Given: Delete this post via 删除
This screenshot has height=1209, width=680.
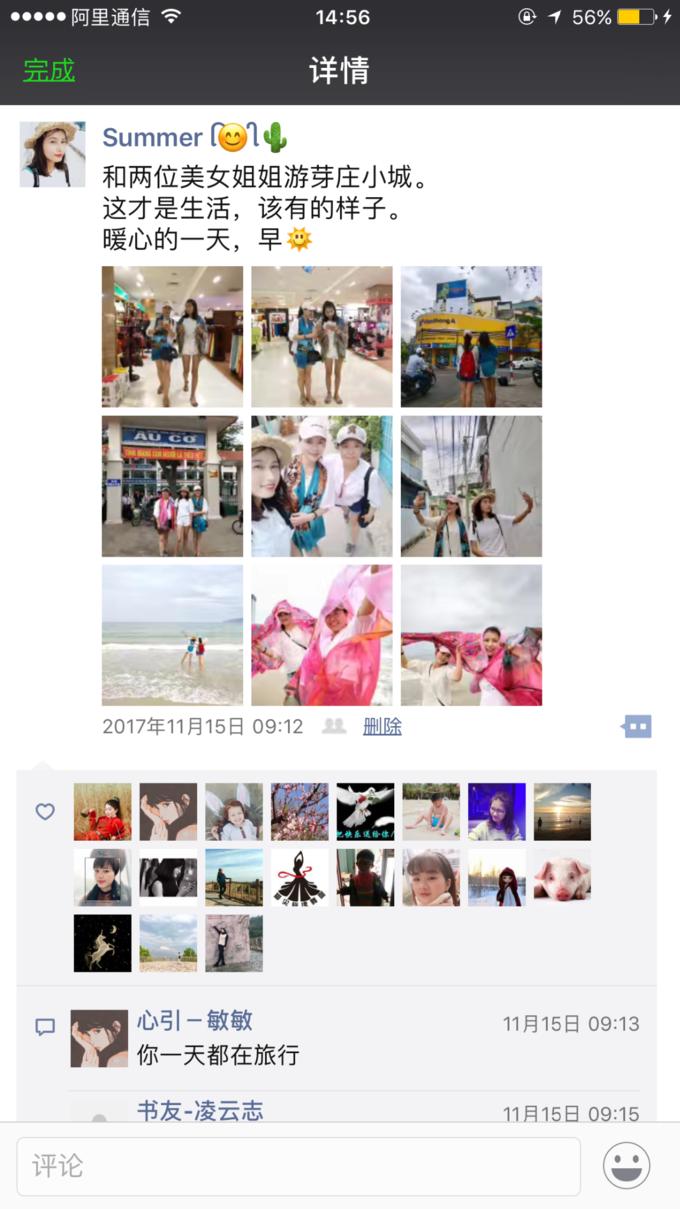Looking at the screenshot, I should pyautogui.click(x=382, y=727).
